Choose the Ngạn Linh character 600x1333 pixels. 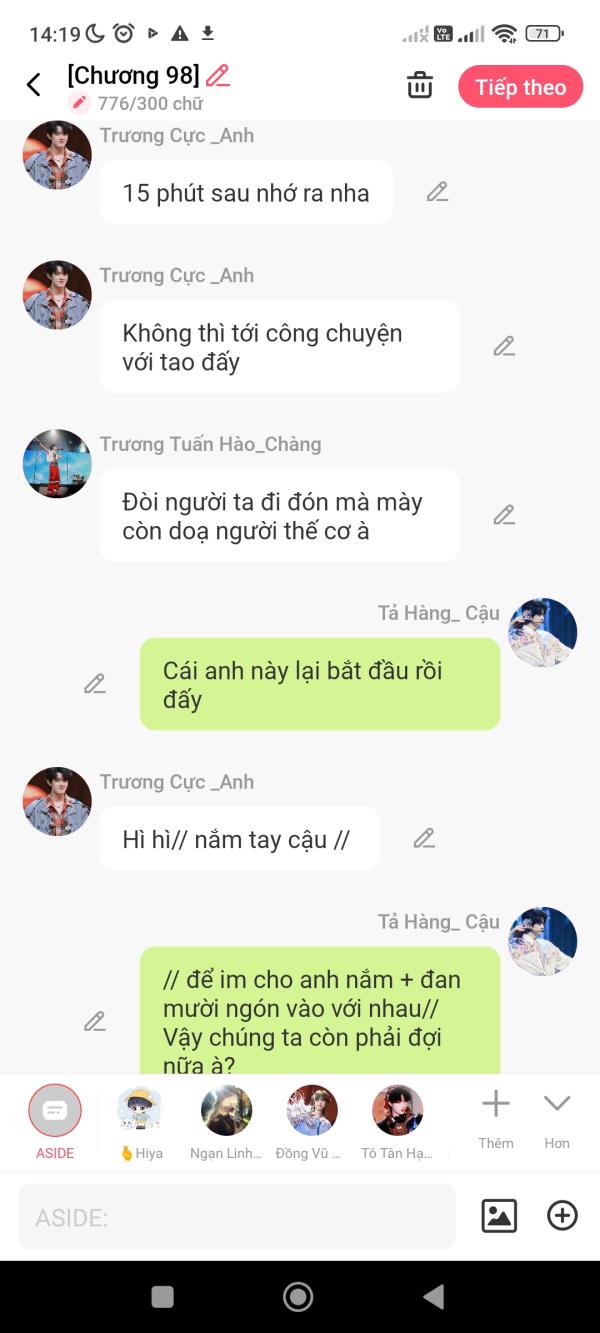tap(226, 1122)
